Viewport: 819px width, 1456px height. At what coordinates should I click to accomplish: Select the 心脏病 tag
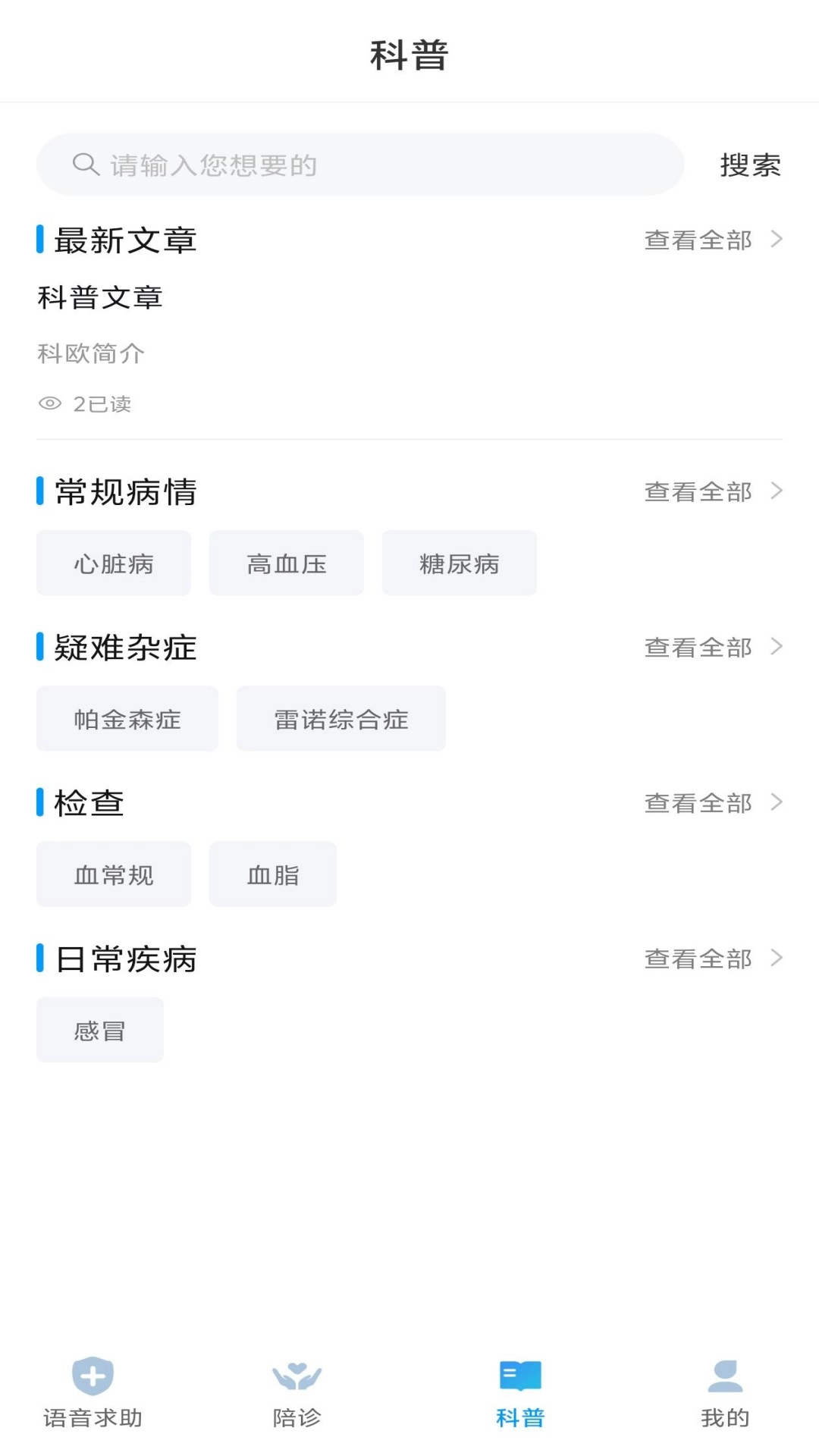coord(113,563)
